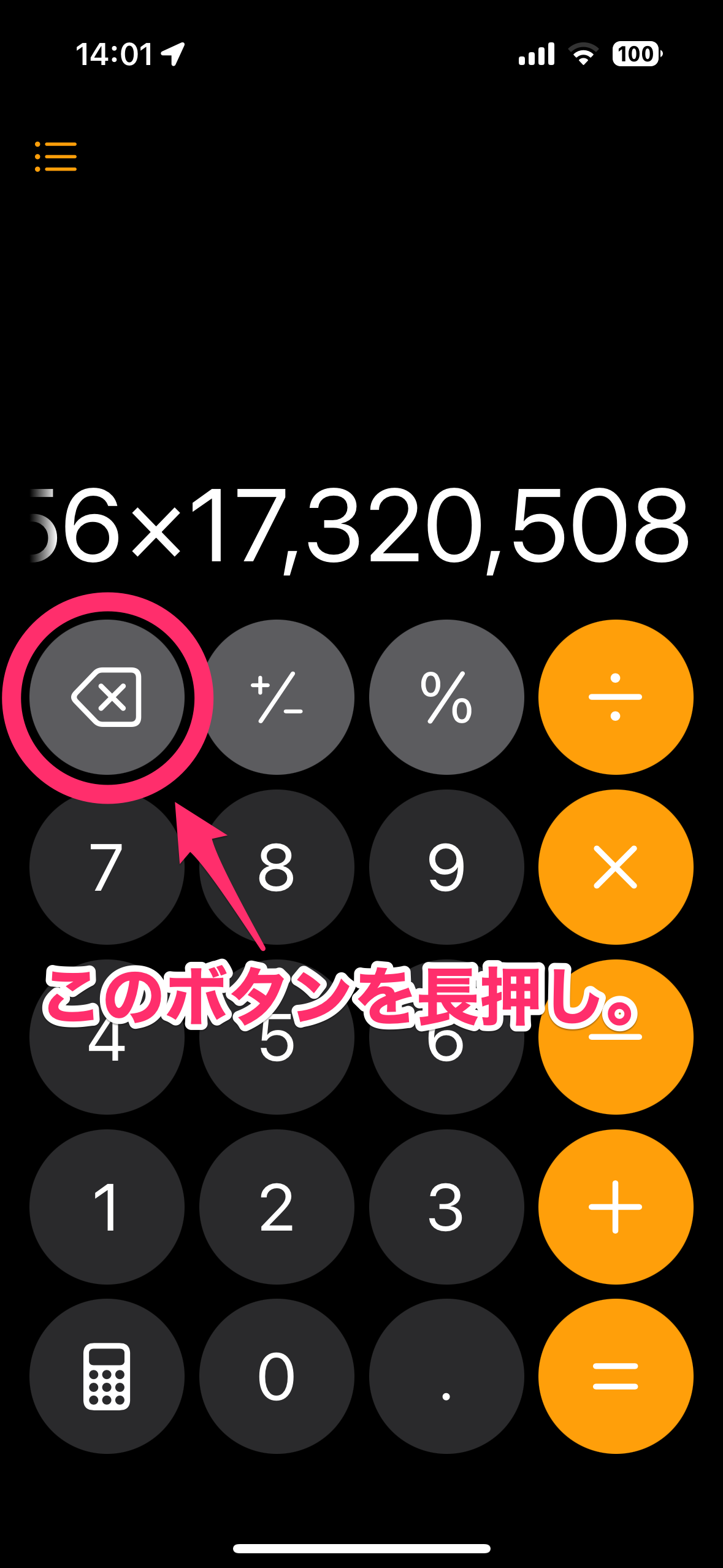The height and width of the screenshot is (1568, 723).
Task: Enter digit 3
Action: point(446,1207)
